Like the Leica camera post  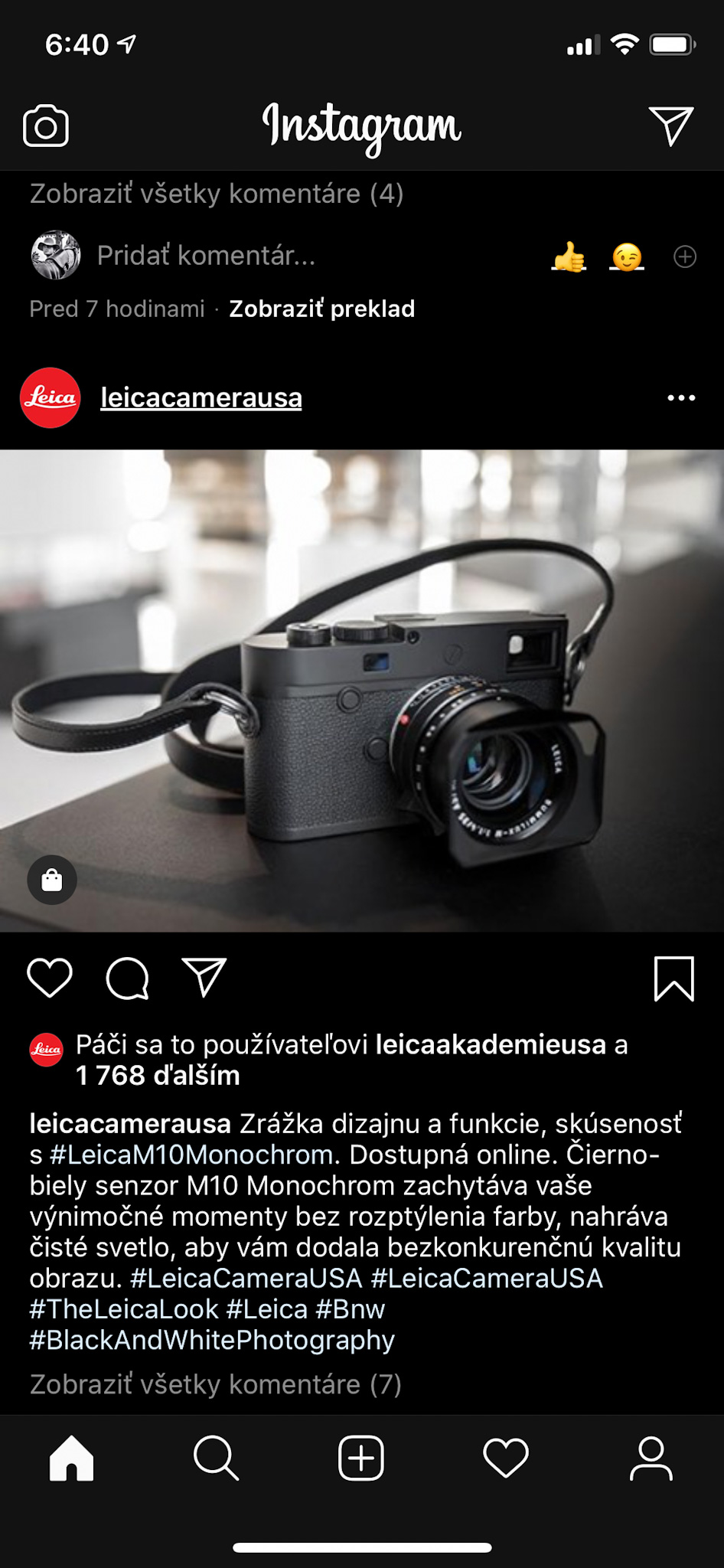click(x=50, y=978)
